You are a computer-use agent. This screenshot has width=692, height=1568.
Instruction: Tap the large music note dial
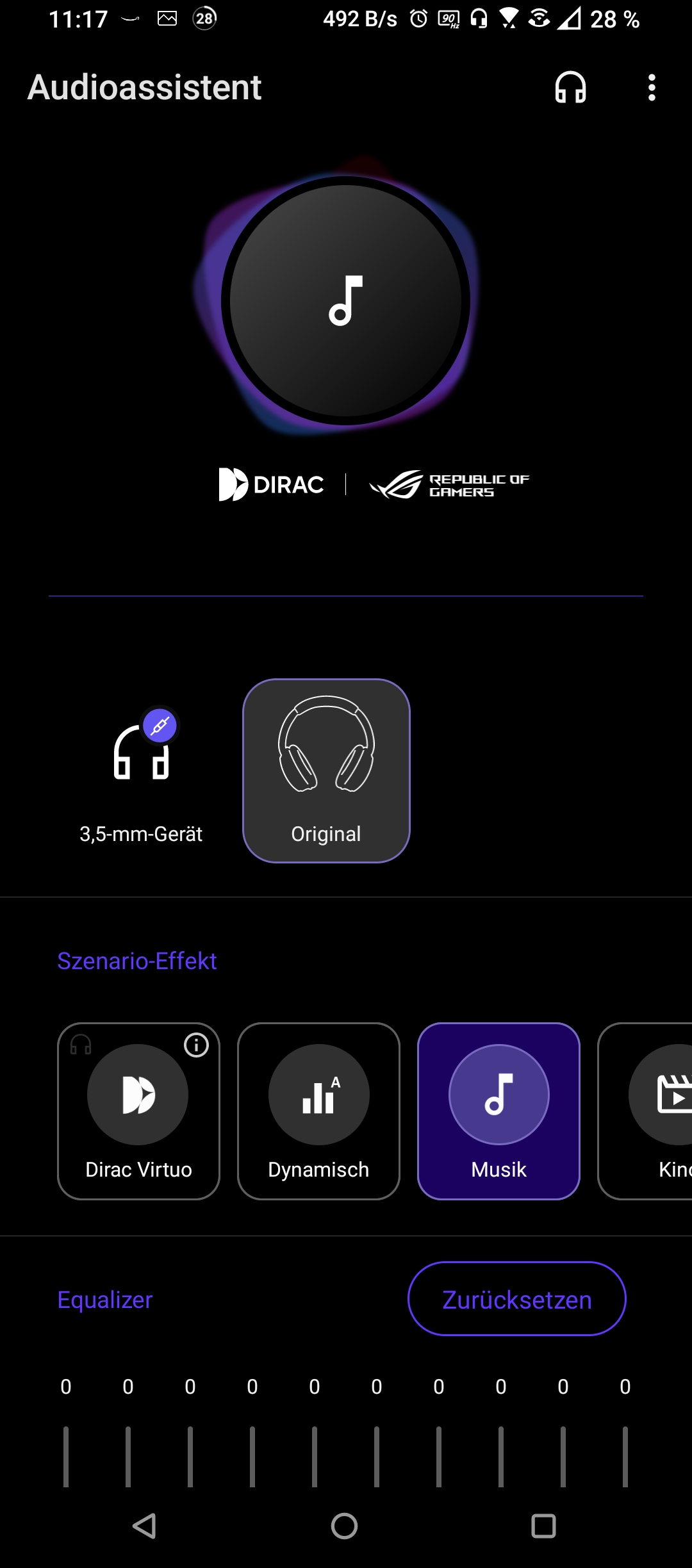point(345,301)
